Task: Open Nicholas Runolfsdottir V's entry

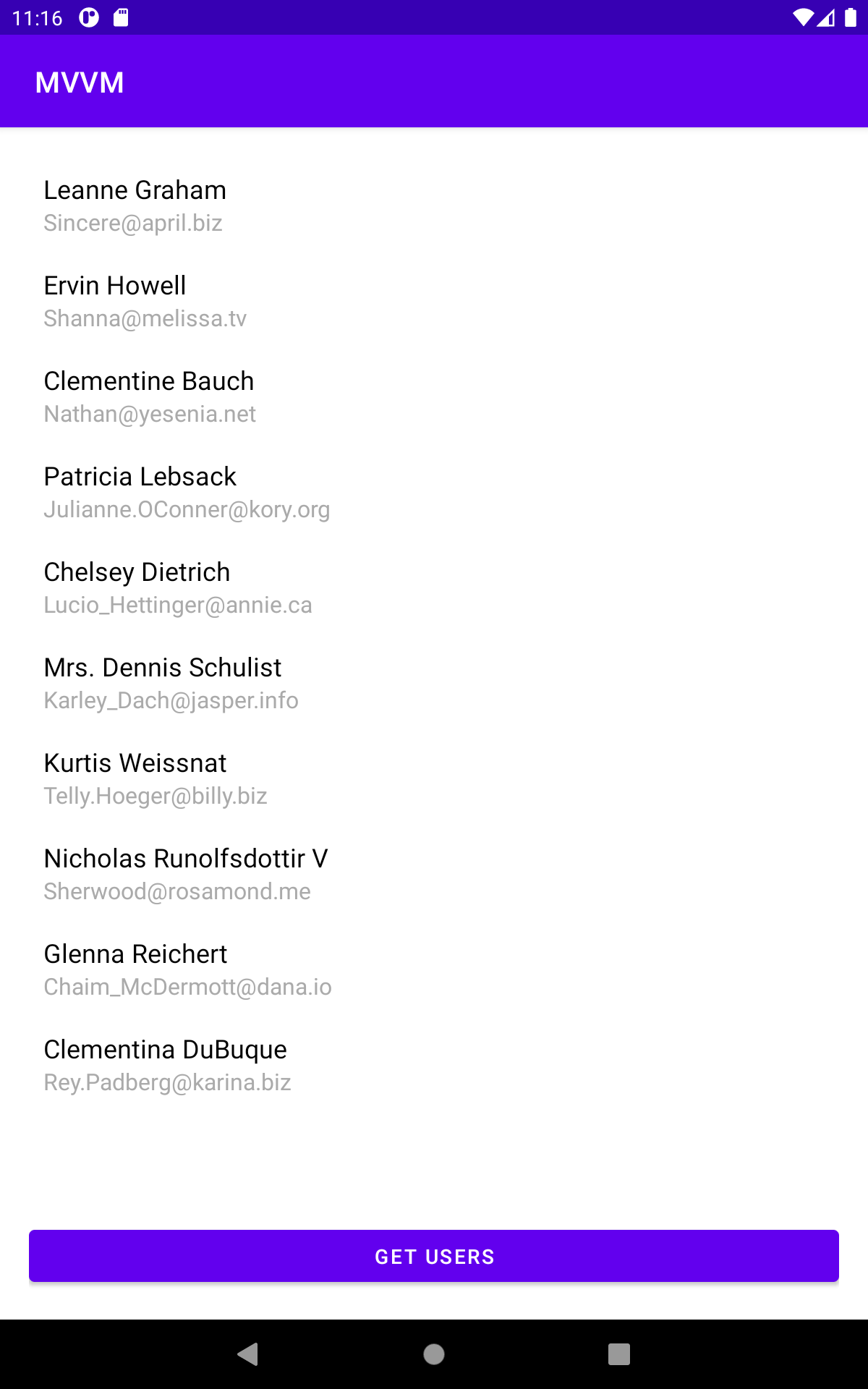Action: 434,874
